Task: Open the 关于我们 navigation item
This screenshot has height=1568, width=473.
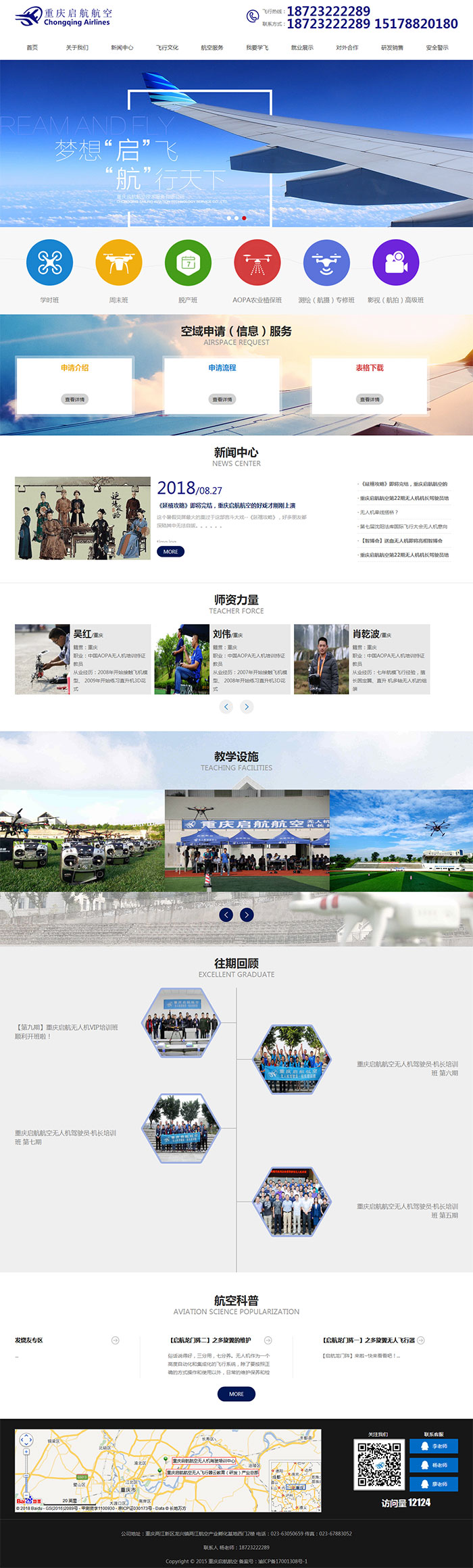Action: click(77, 47)
